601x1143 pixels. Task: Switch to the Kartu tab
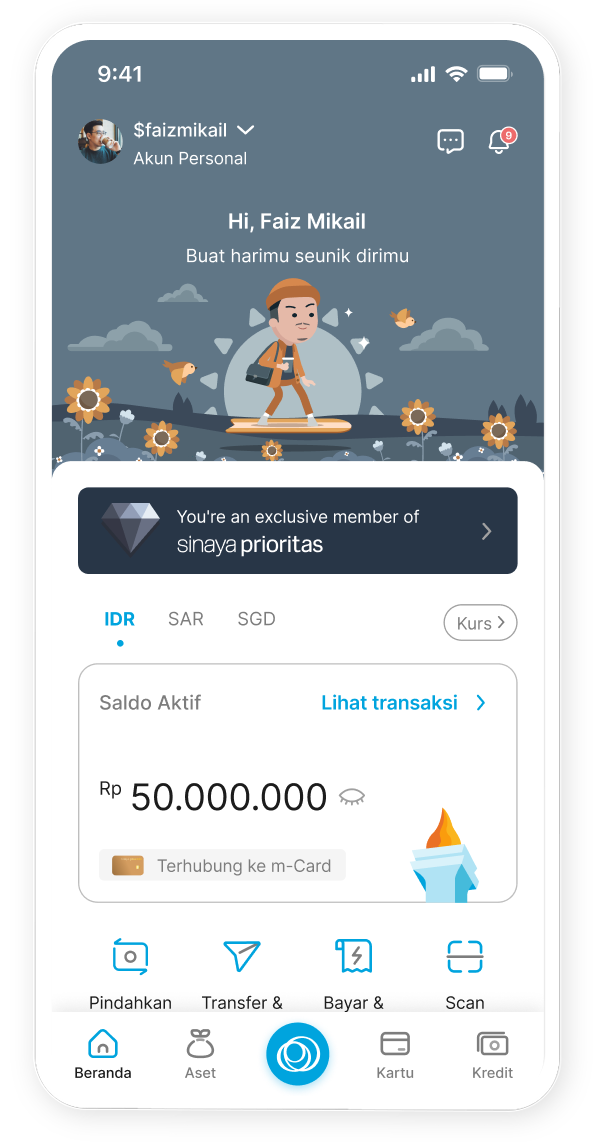pos(395,1055)
